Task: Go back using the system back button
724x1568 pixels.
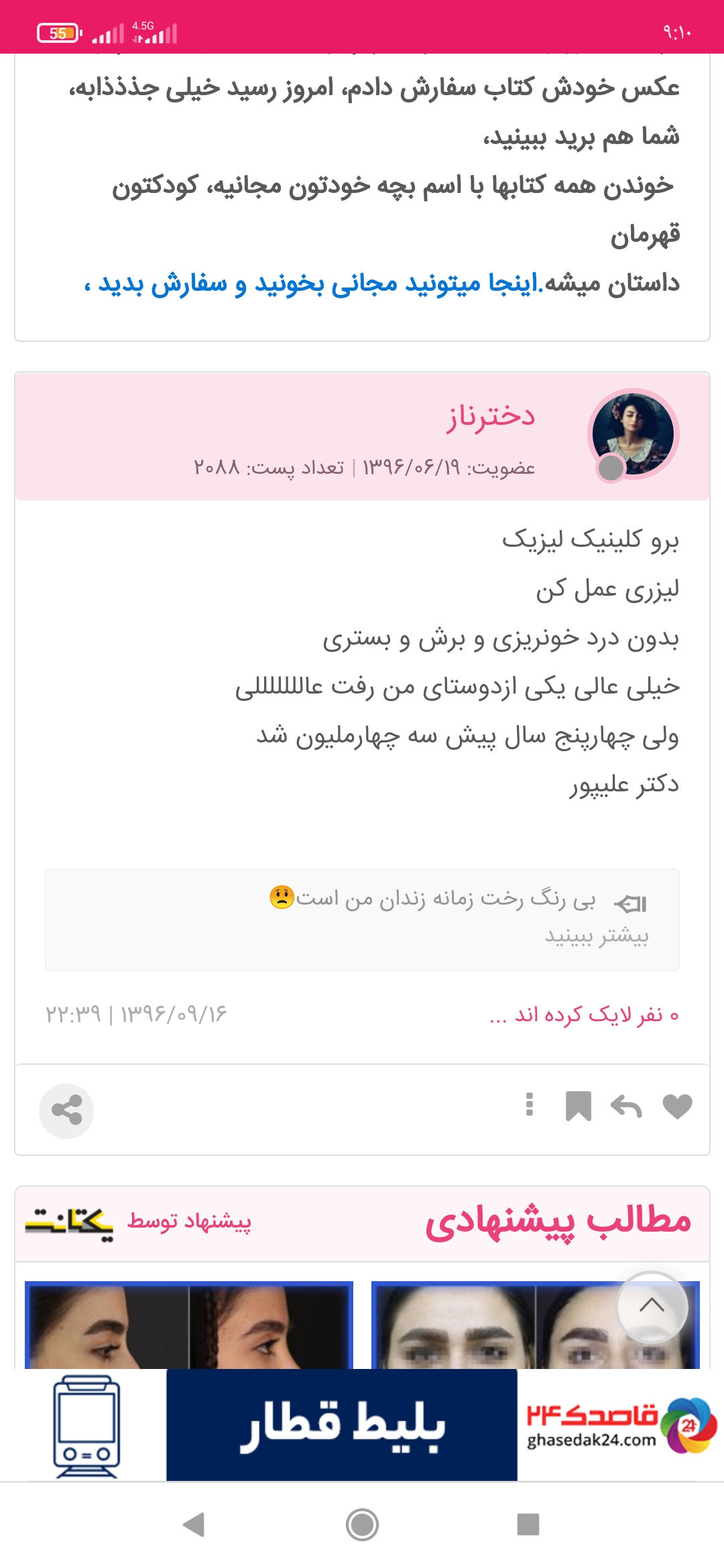Action: 194,1524
